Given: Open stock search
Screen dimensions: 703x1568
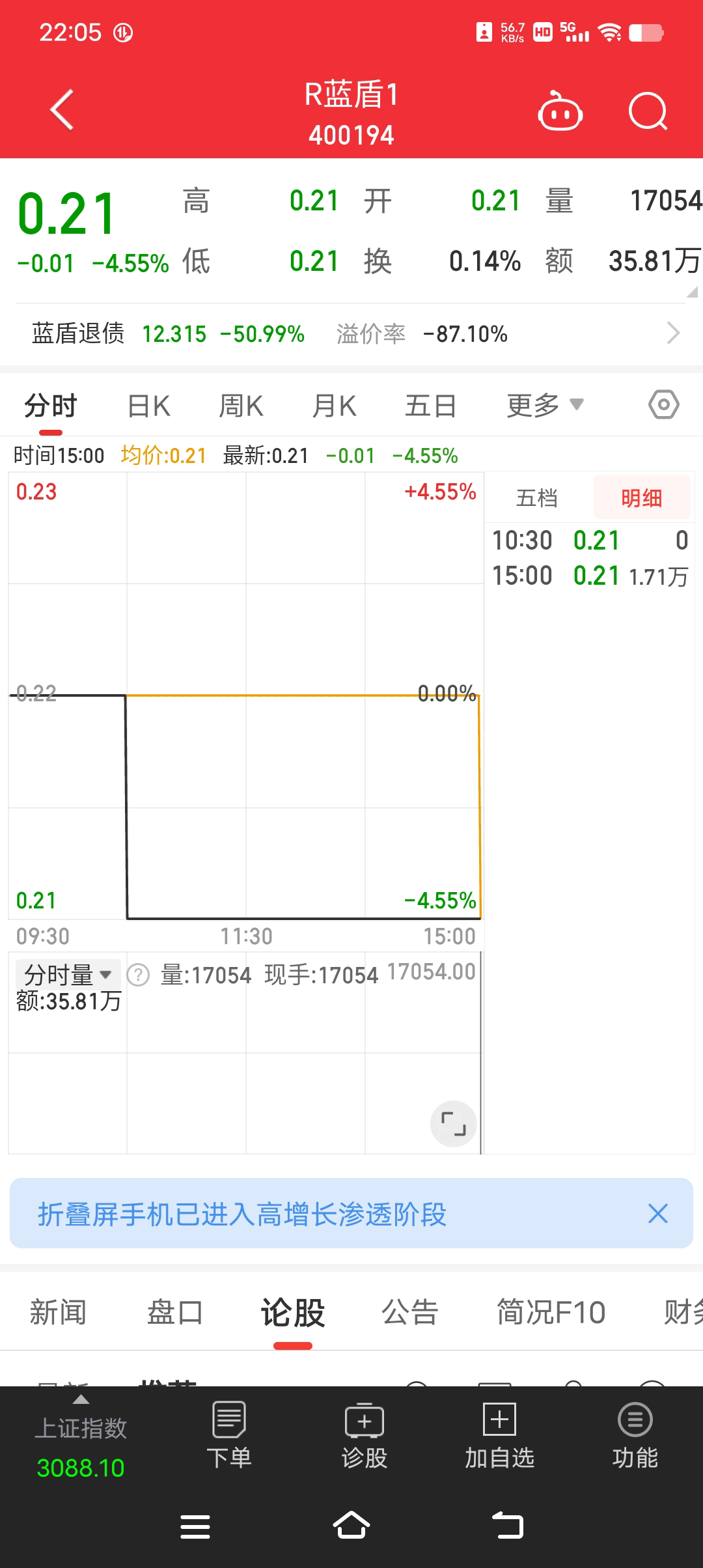Looking at the screenshot, I should (x=648, y=112).
